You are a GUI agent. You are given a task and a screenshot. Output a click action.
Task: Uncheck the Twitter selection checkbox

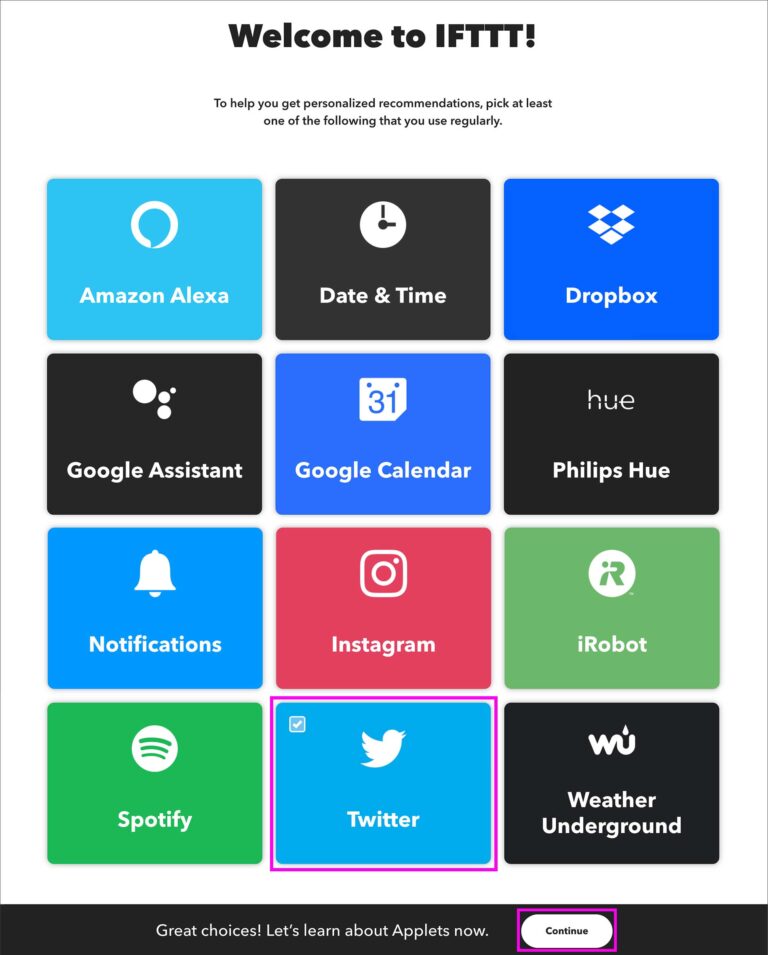click(297, 724)
